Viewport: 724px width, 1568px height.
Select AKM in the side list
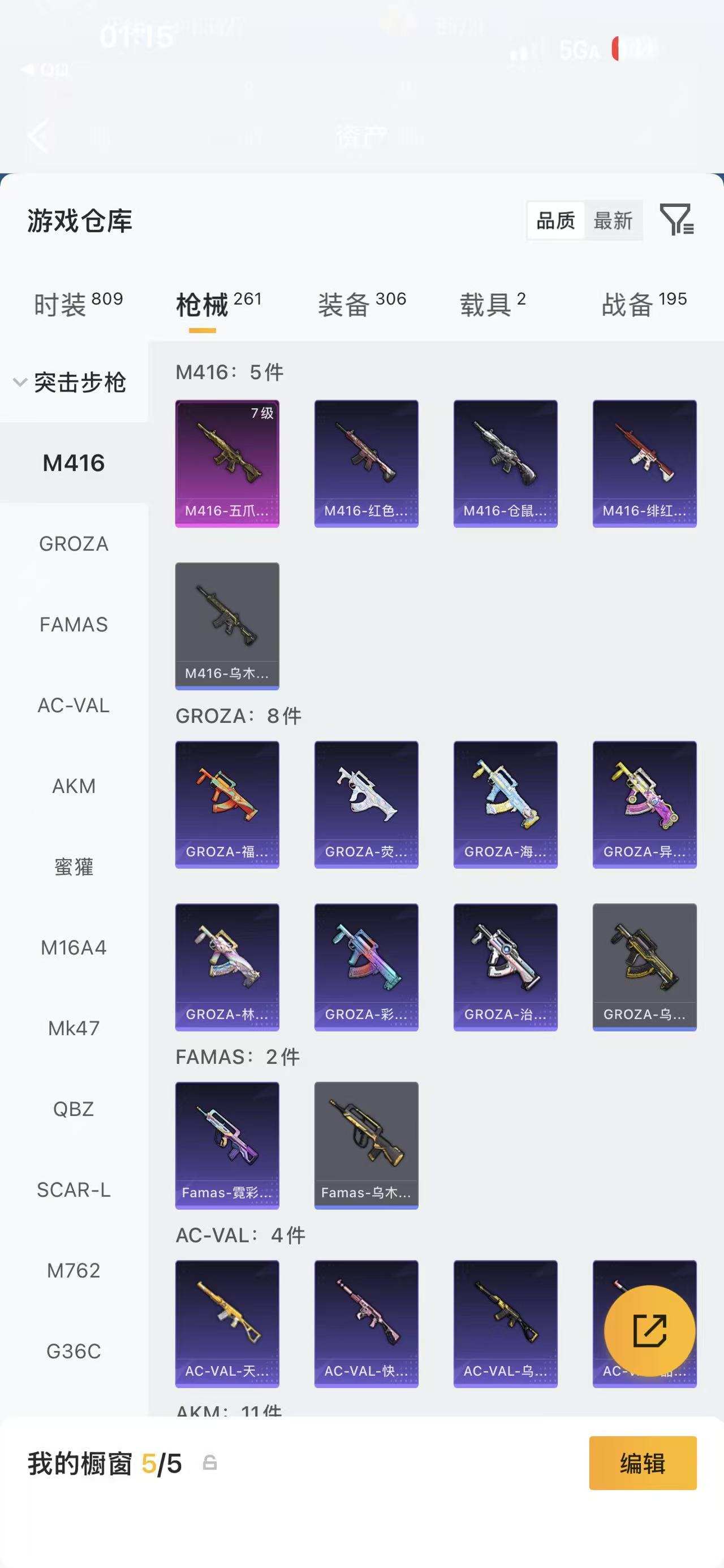pos(74,786)
